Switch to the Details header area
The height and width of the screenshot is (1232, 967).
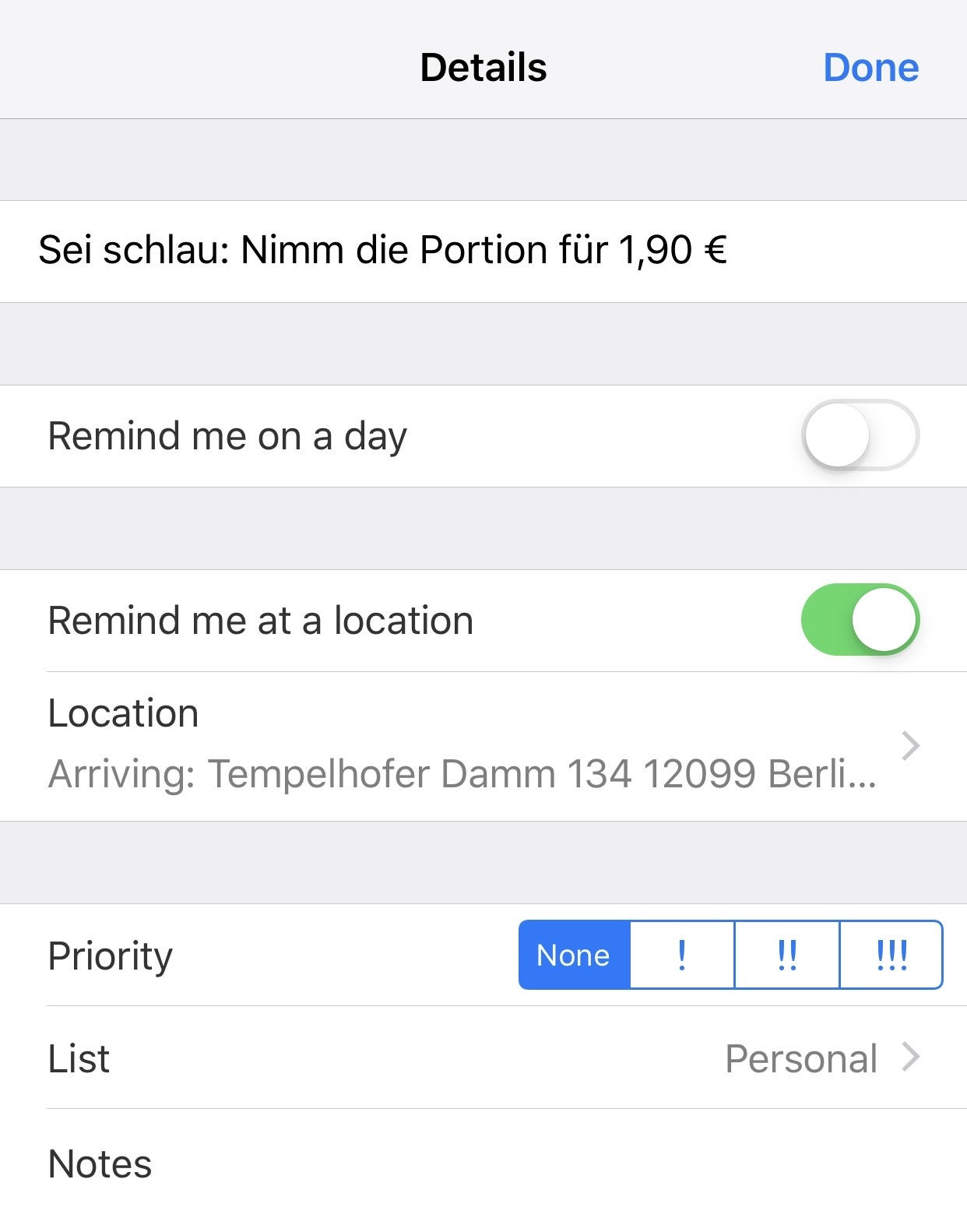click(483, 67)
